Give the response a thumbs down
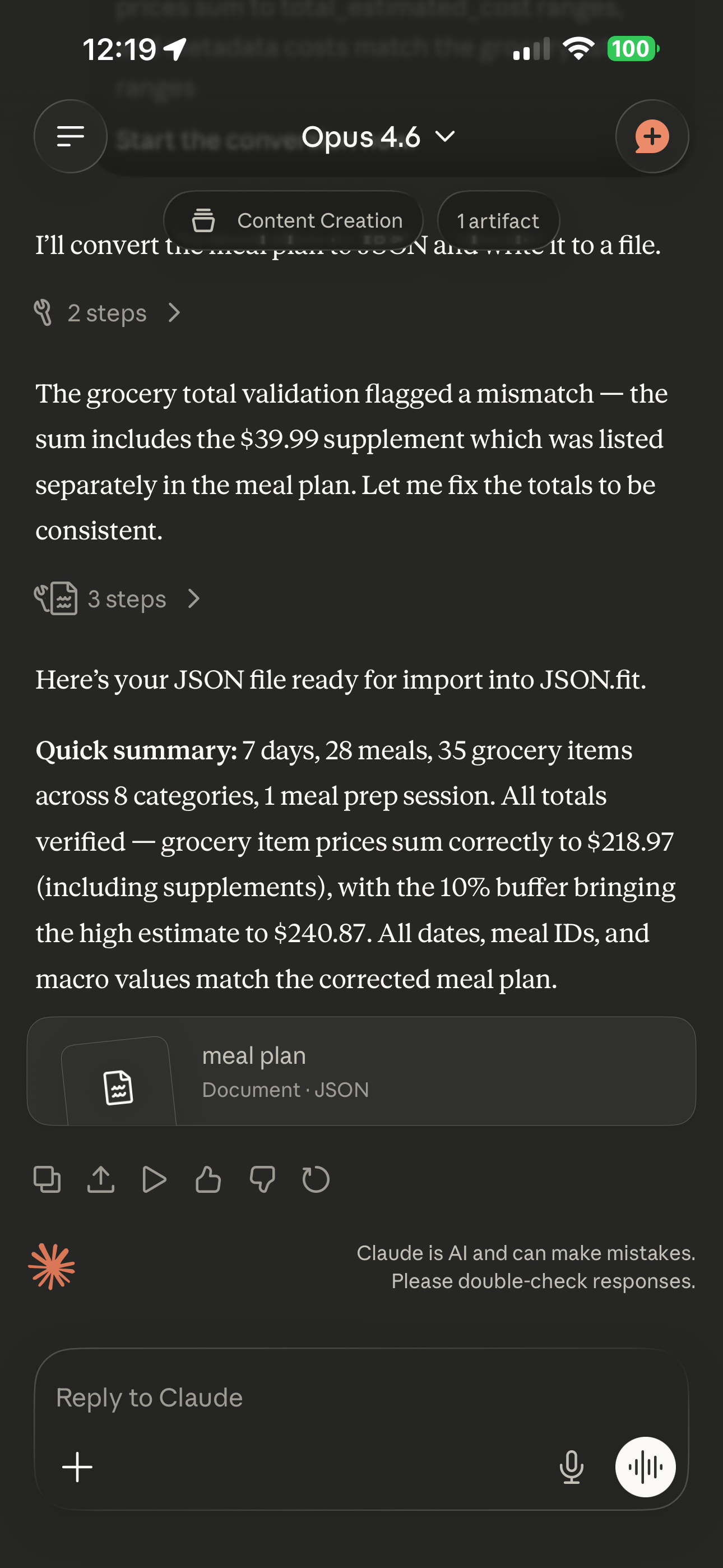The width and height of the screenshot is (723, 1568). point(262,1179)
